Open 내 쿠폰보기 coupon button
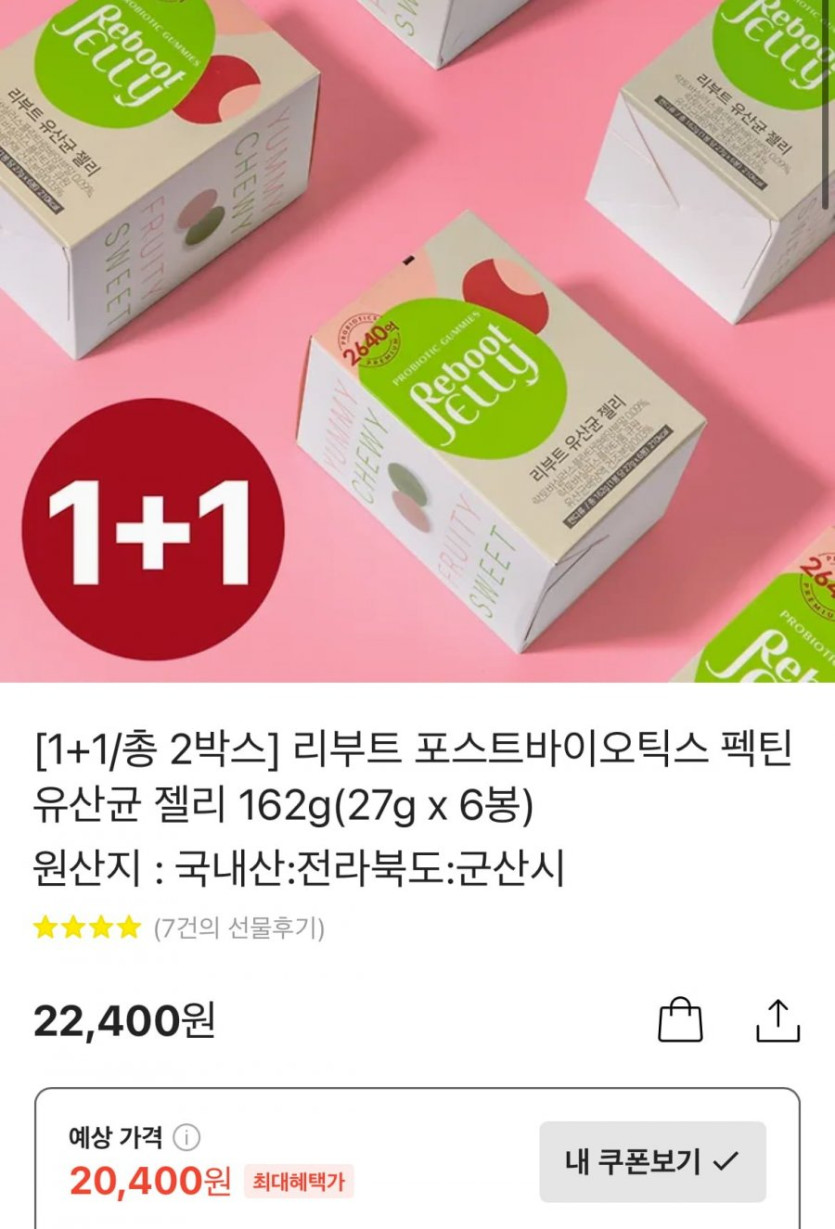 coord(652,1161)
